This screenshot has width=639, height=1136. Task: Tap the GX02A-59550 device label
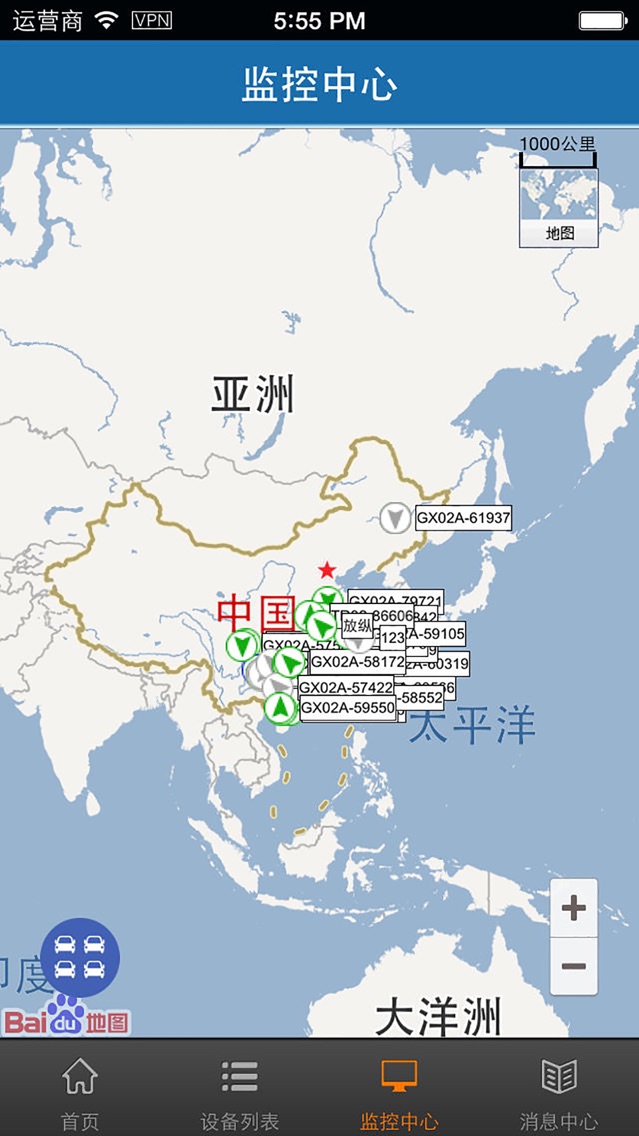click(348, 708)
